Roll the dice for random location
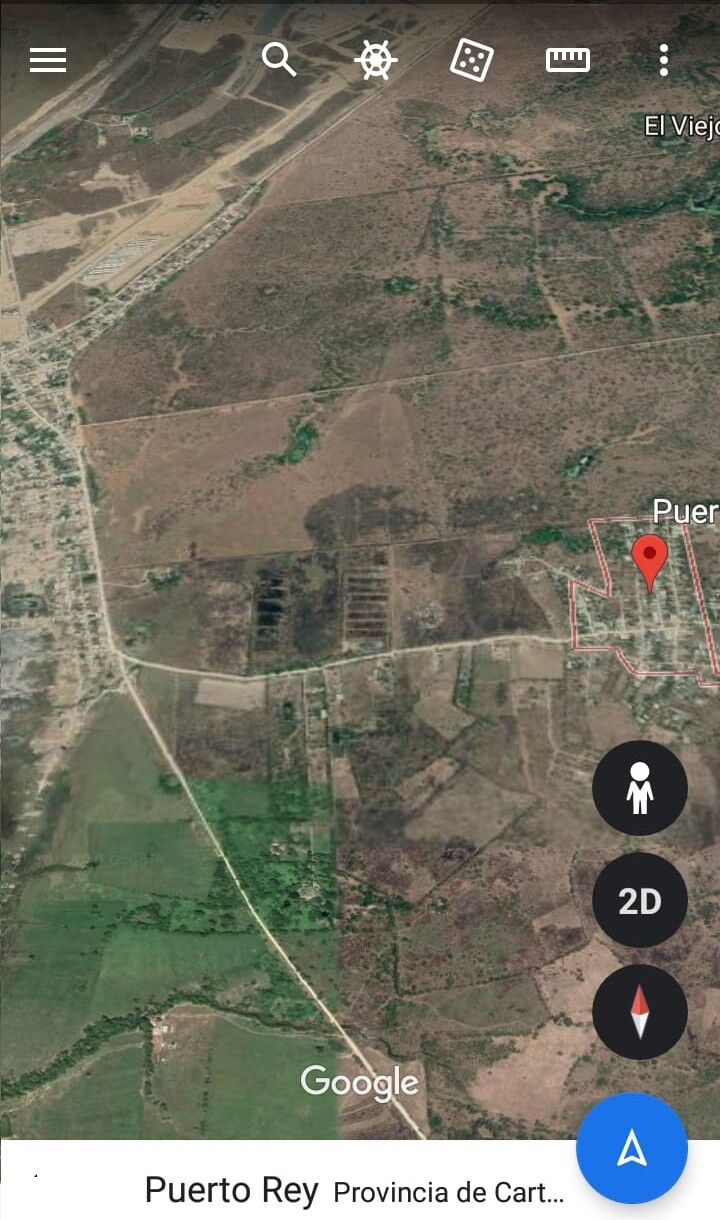Viewport: 720px width, 1220px height. point(471,60)
